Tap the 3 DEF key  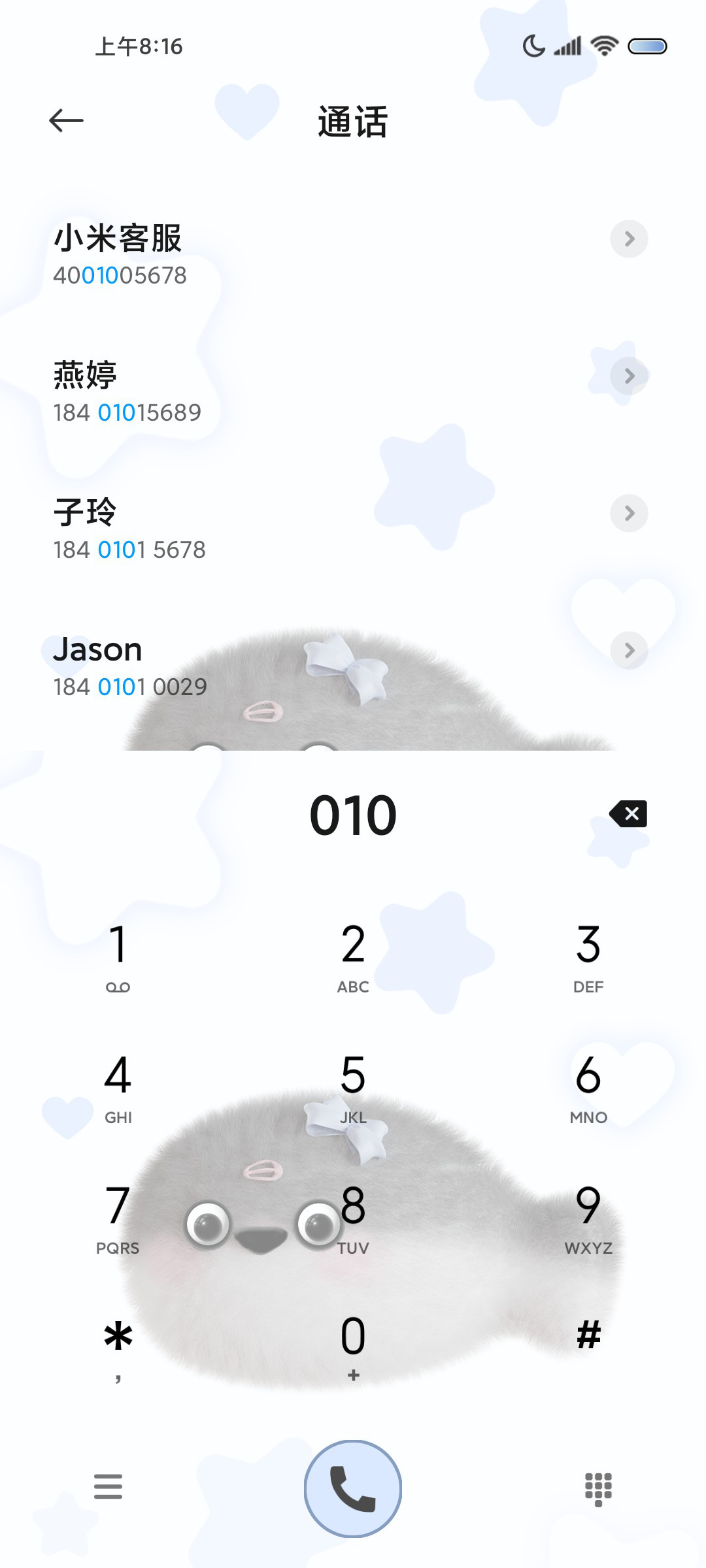click(x=588, y=958)
